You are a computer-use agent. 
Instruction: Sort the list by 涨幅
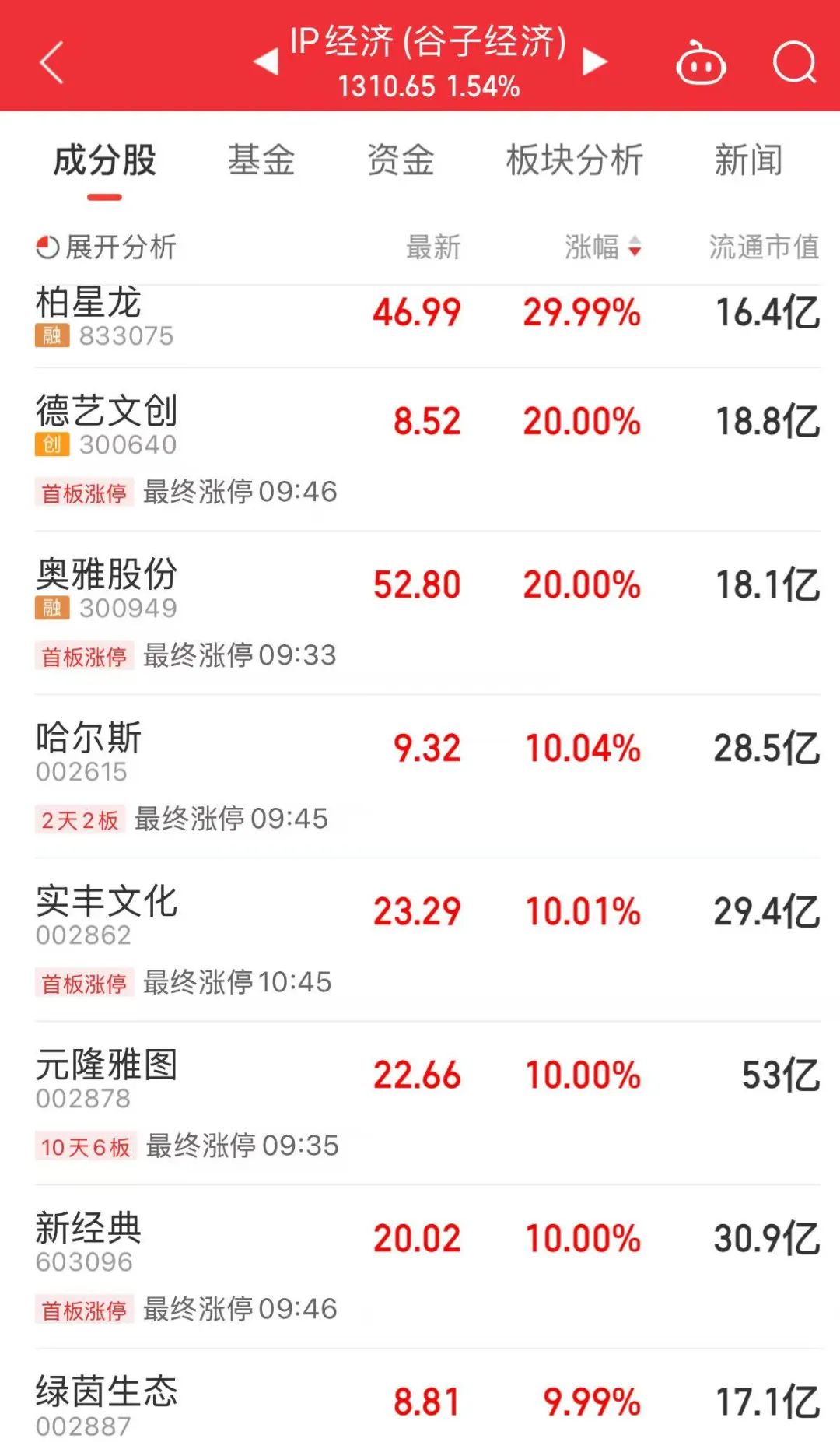603,247
